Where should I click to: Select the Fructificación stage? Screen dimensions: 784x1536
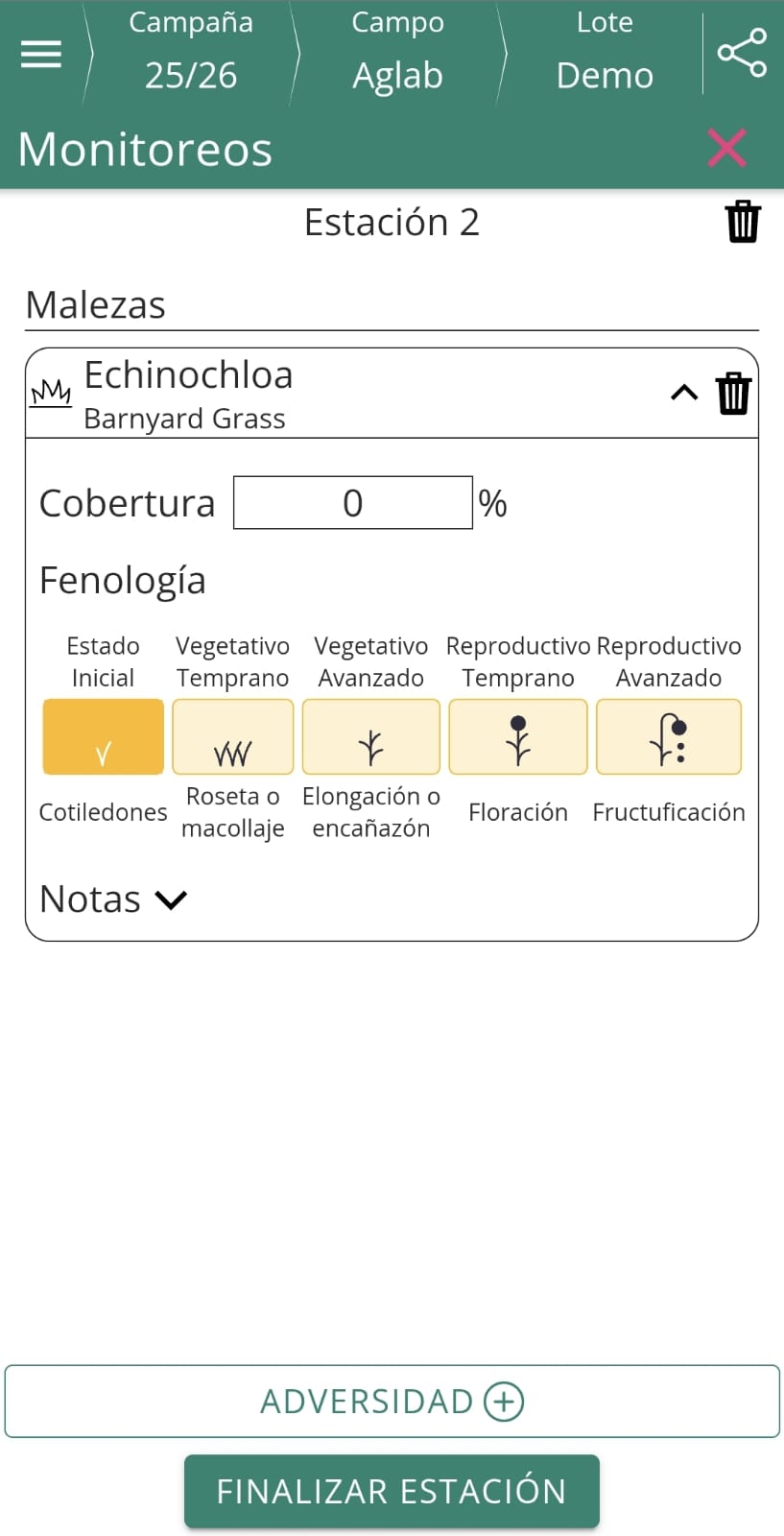(668, 737)
